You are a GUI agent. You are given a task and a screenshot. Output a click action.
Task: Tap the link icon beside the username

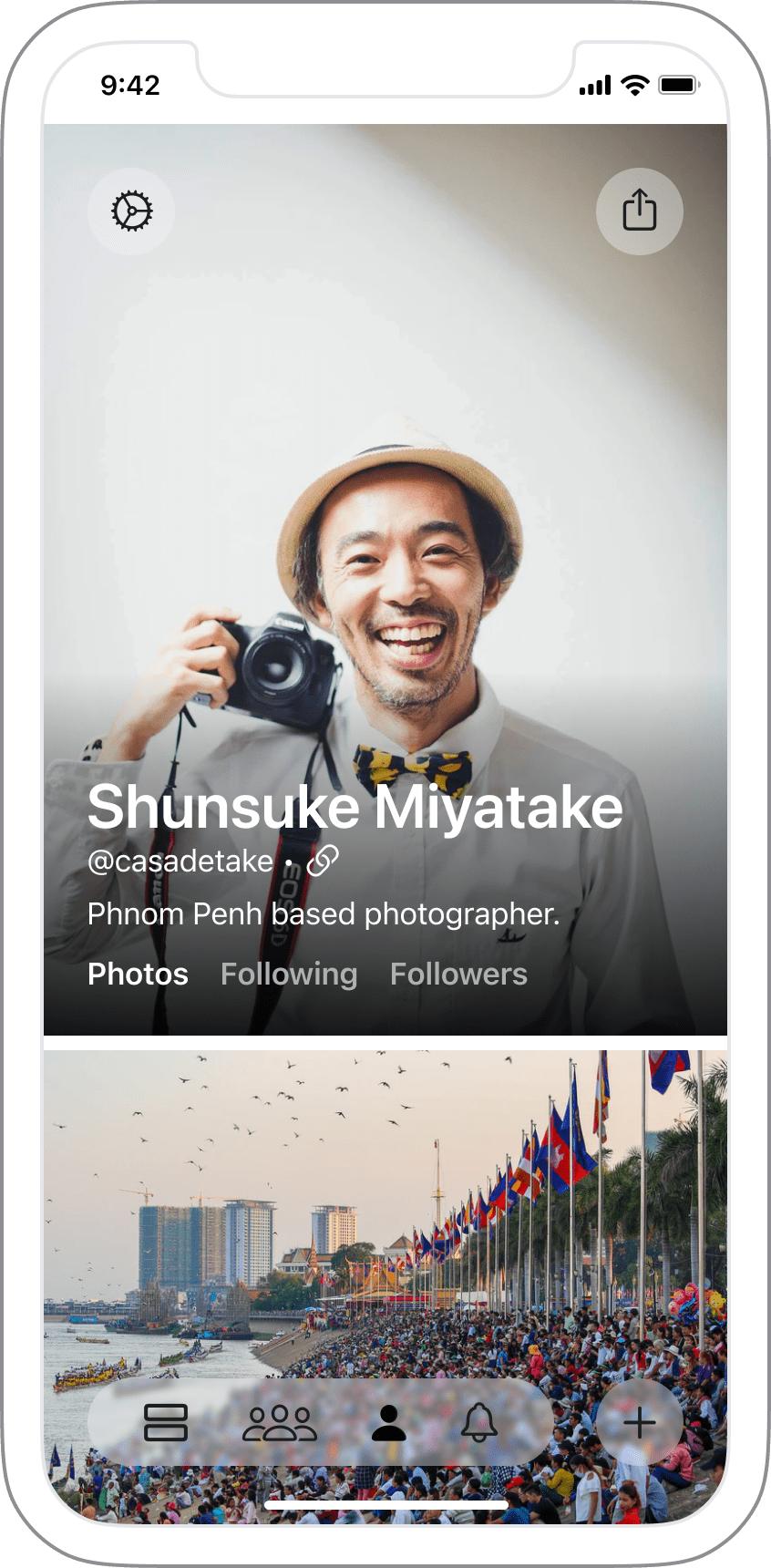[x=323, y=861]
